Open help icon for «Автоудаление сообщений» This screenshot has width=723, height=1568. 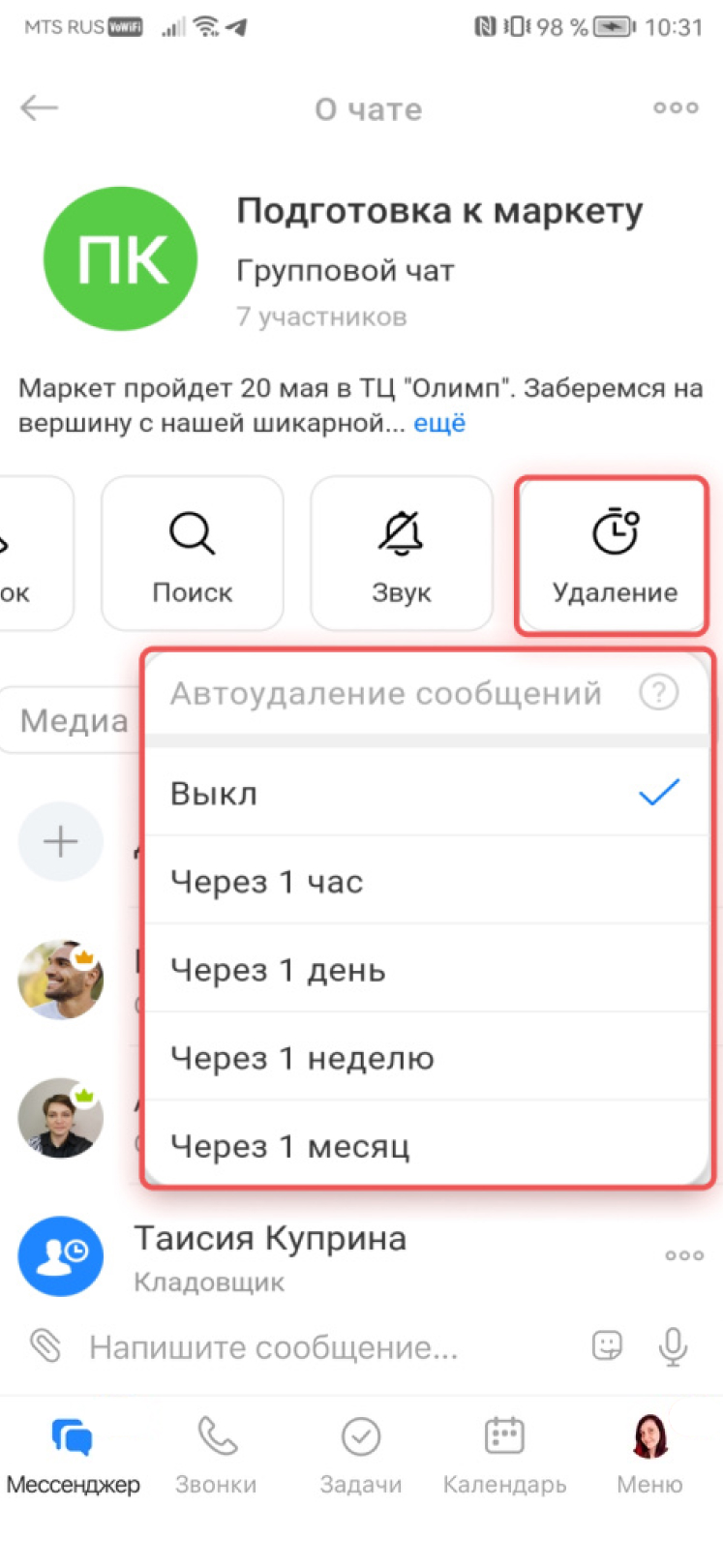pyautogui.click(x=658, y=693)
